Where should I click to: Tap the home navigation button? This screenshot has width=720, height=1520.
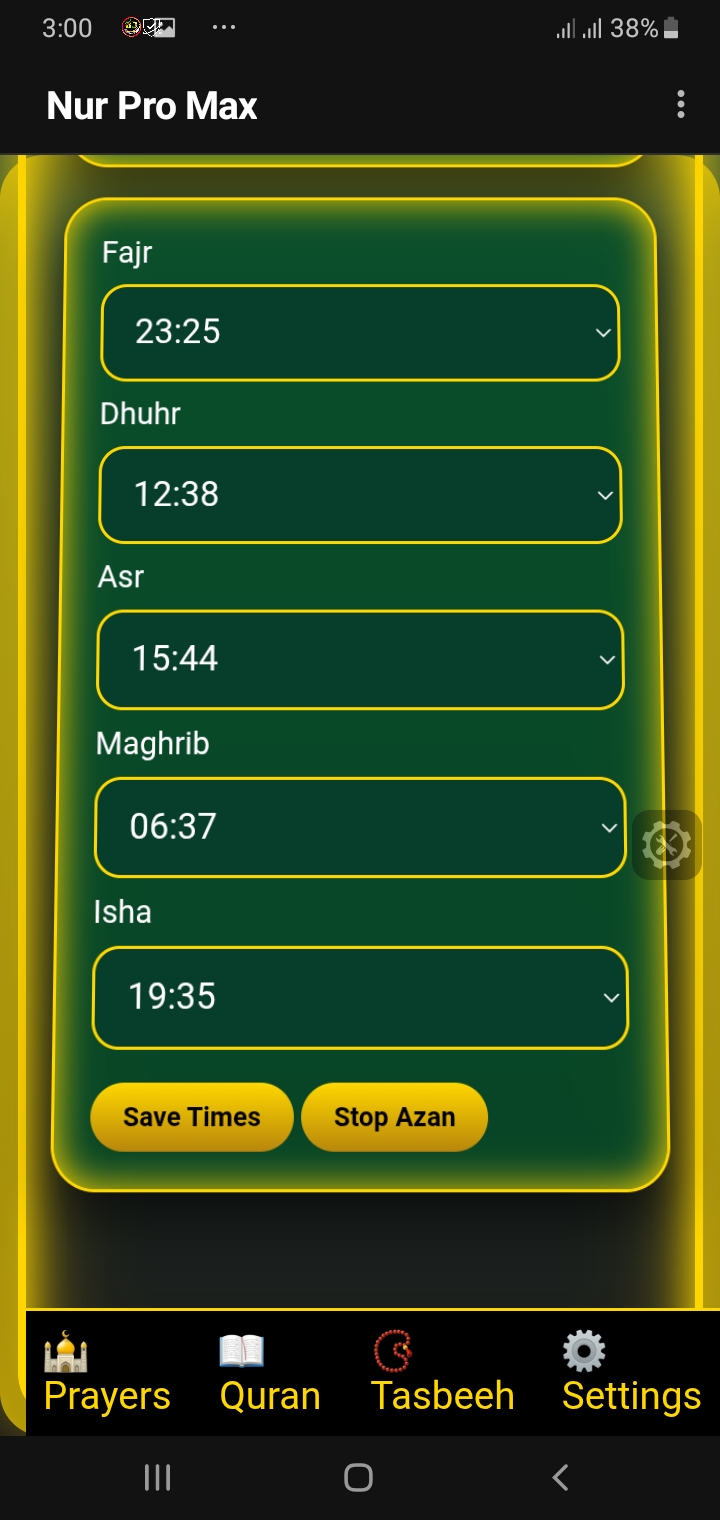click(x=359, y=1476)
